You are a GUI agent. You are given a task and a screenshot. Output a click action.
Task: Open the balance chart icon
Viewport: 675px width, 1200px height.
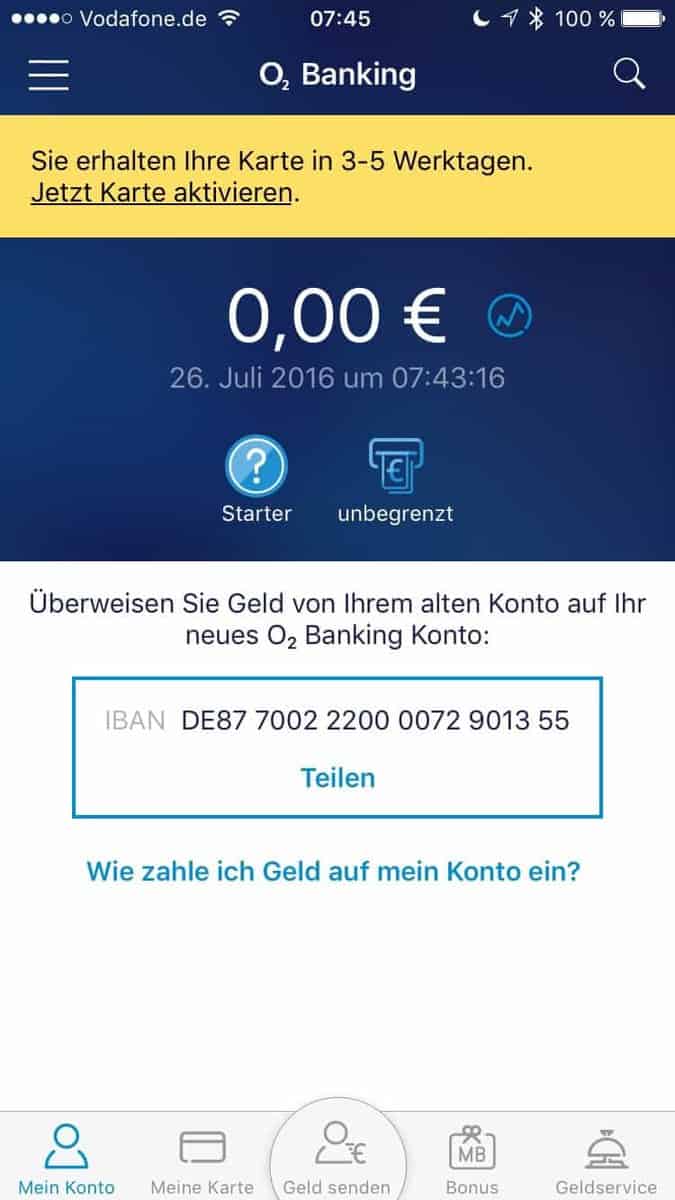pos(510,318)
